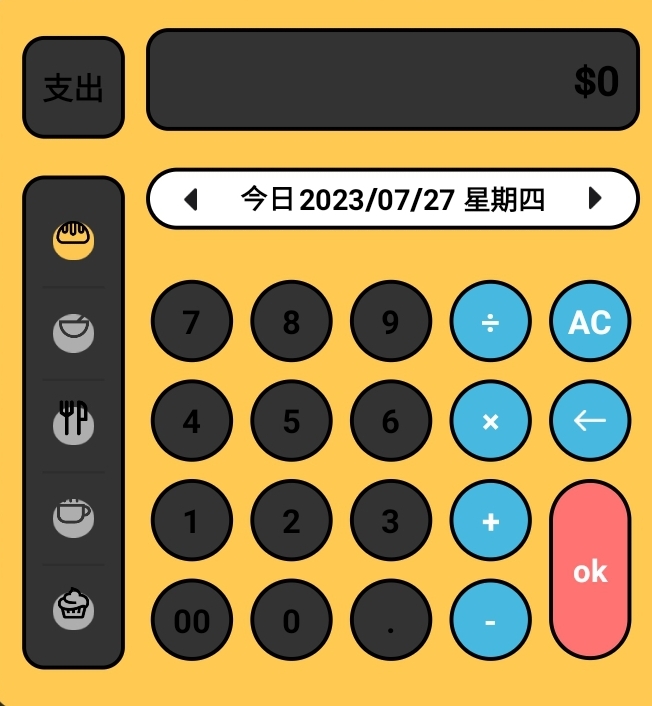Insert a decimal point
The width and height of the screenshot is (652, 706).
391,621
